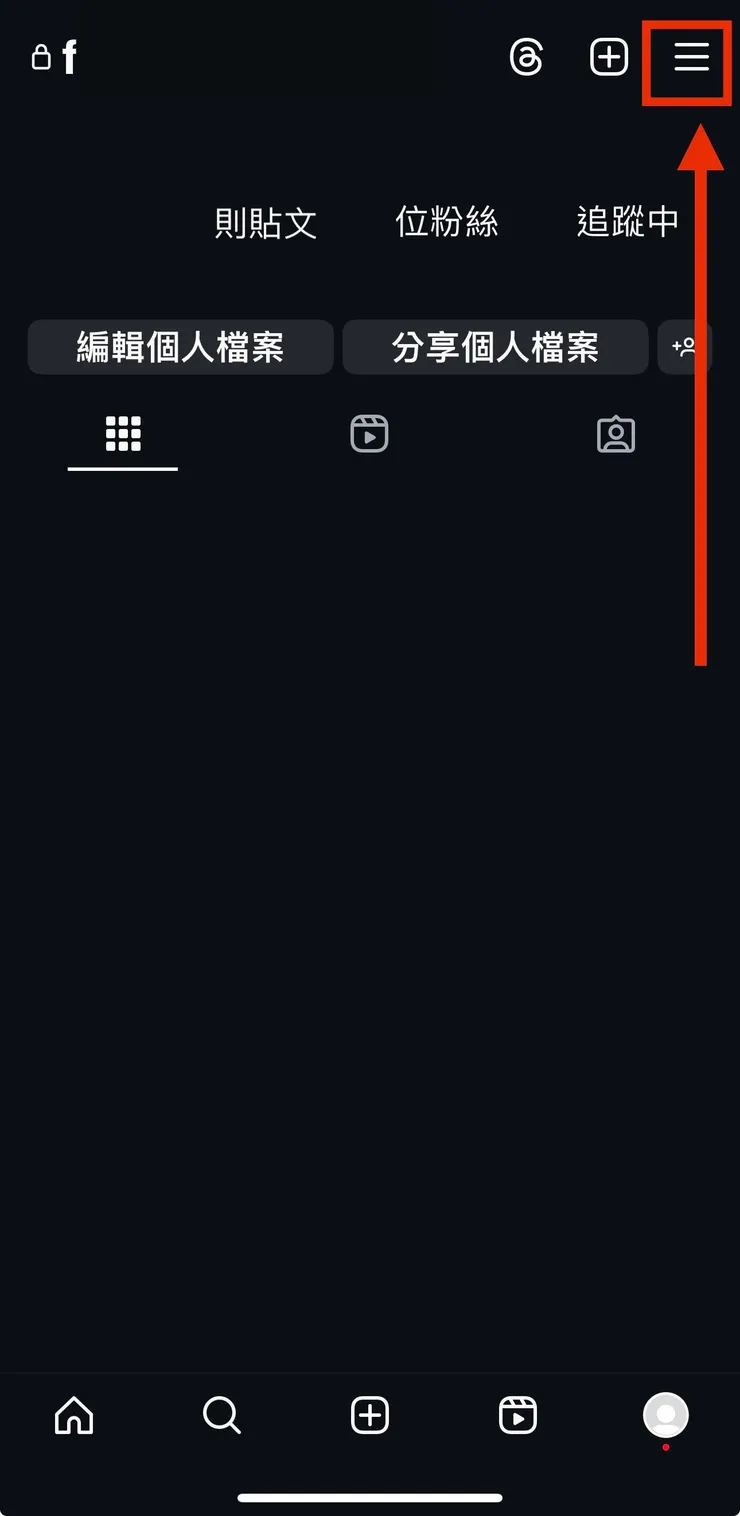The image size is (740, 1516).
Task: Go to the Home feed
Action: pyautogui.click(x=74, y=1415)
